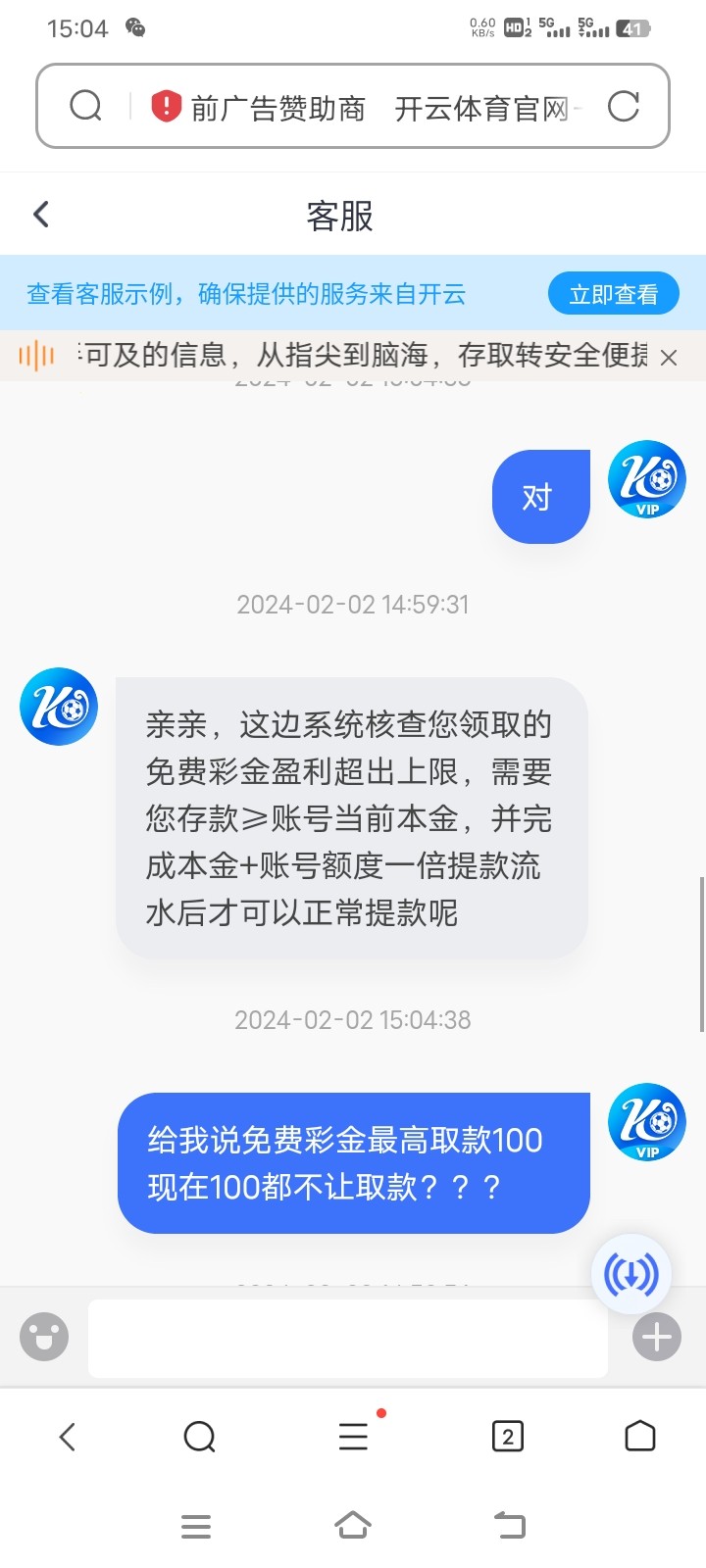The height and width of the screenshot is (1568, 706).
Task: Tap the search icon in the address bar
Action: click(x=86, y=106)
